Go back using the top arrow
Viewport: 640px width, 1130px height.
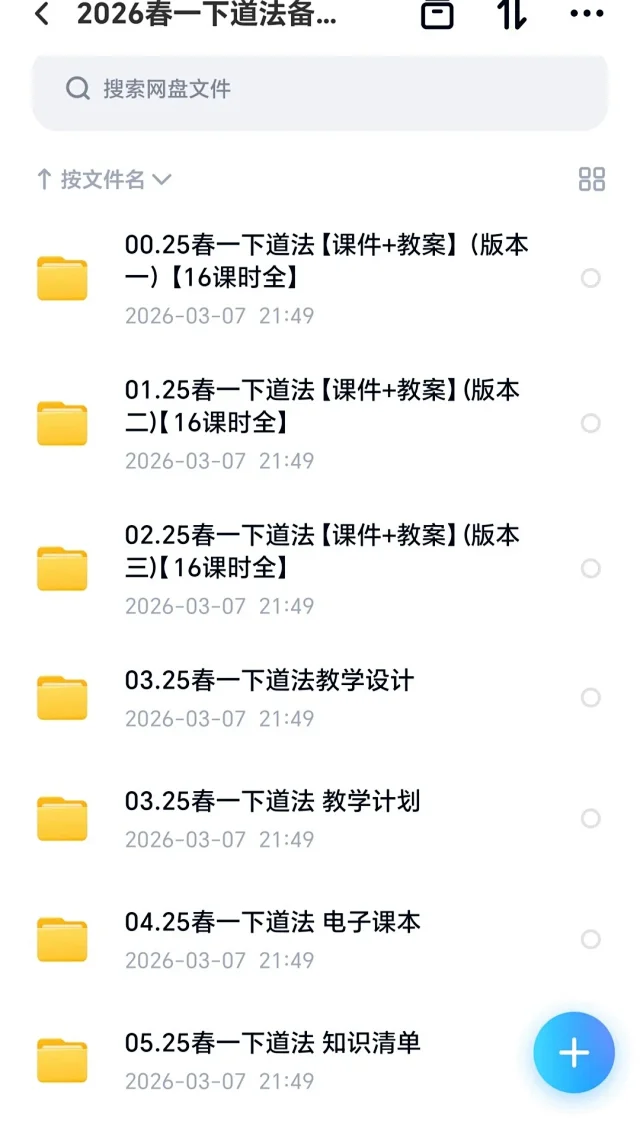tap(42, 15)
